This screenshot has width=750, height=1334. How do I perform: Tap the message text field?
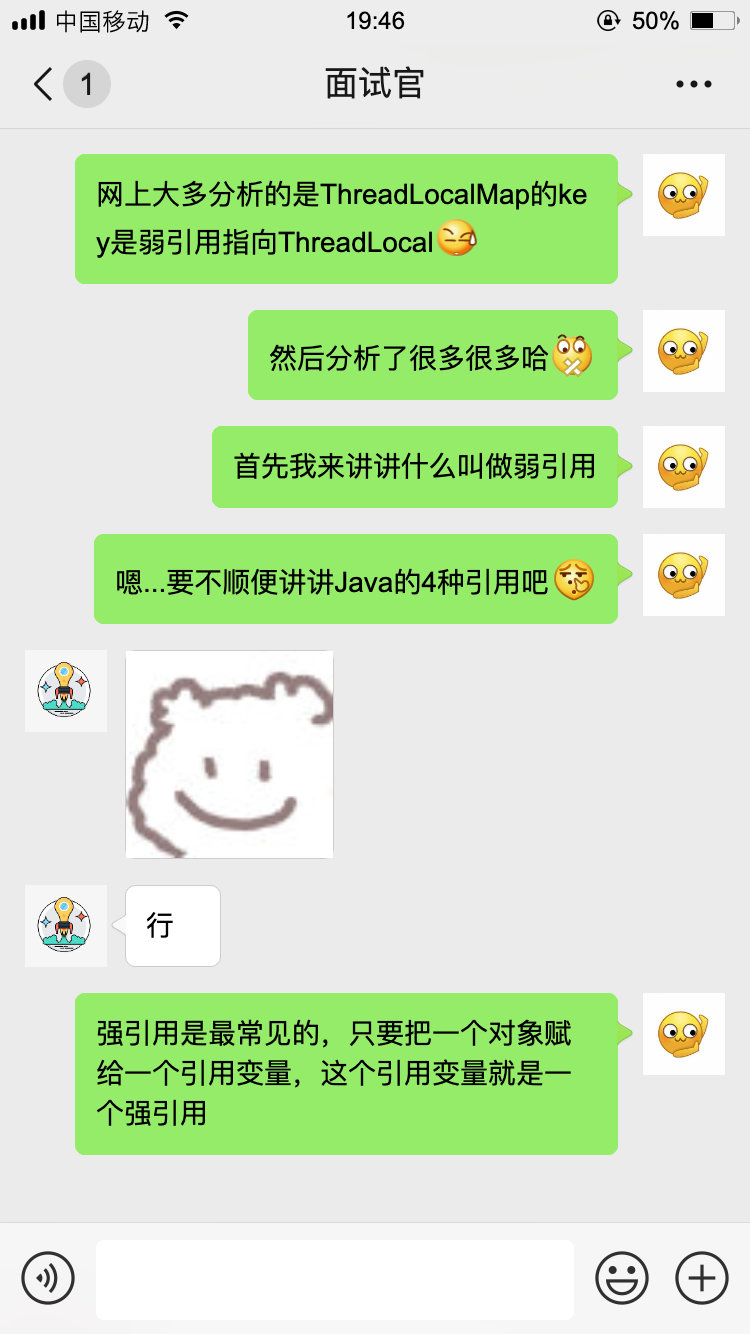pos(335,1279)
